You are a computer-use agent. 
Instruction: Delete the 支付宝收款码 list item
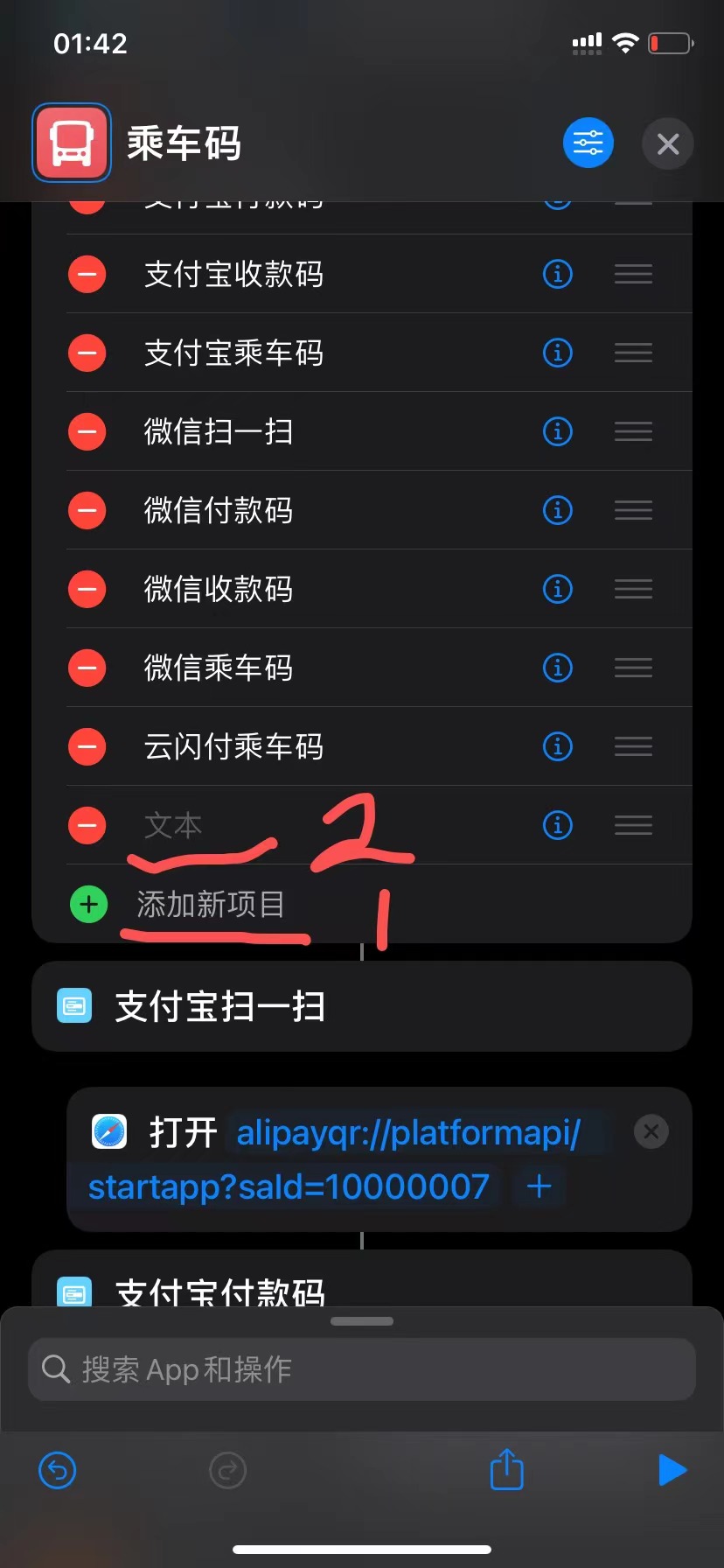click(87, 275)
